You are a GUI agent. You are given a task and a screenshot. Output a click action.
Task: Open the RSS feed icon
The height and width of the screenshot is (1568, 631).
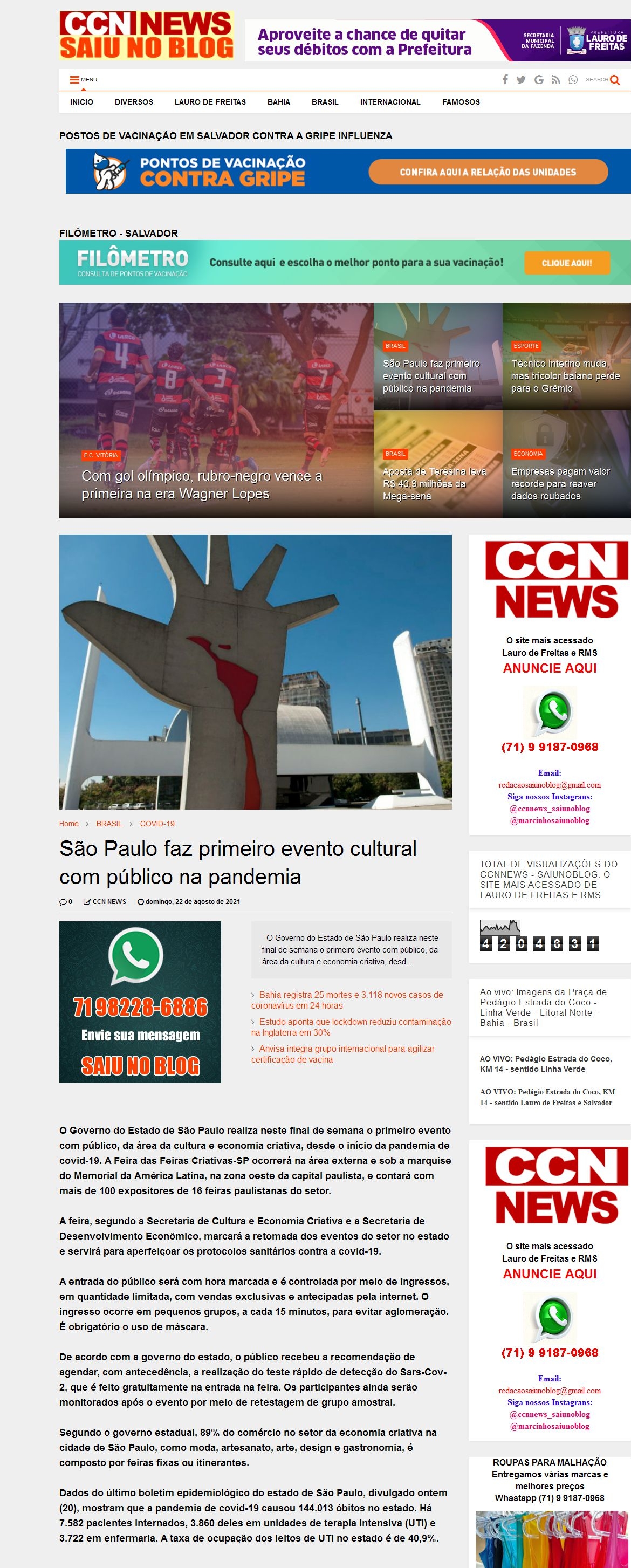pos(555,80)
